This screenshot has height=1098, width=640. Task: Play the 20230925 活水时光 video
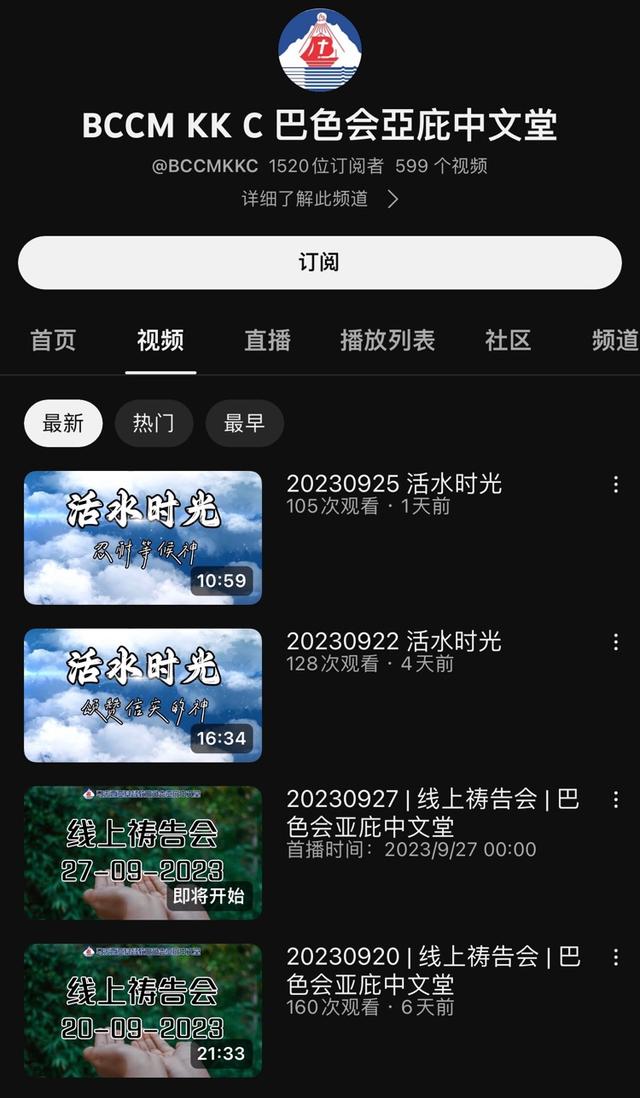point(143,538)
